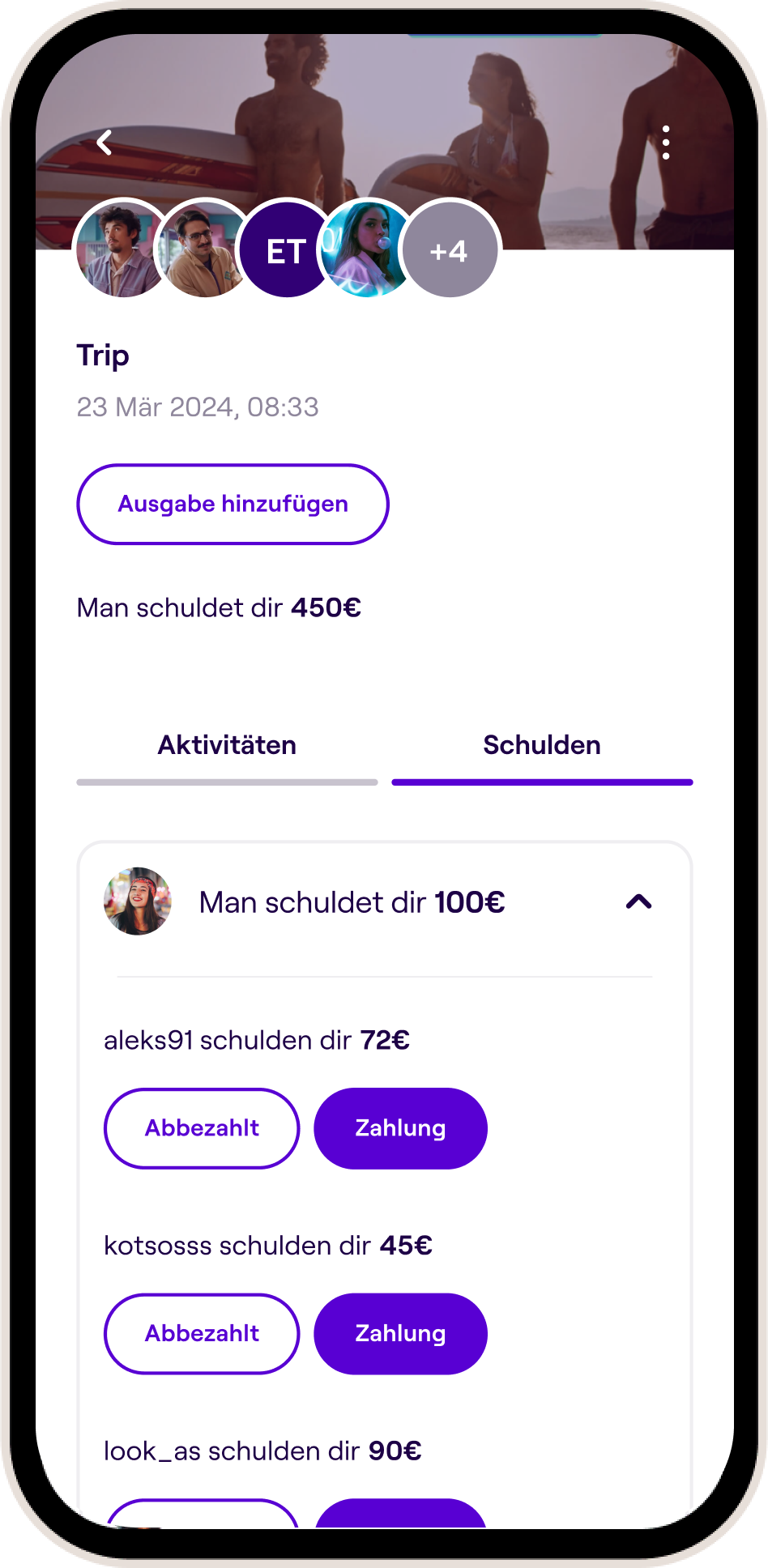Tap Zahlung for aleks91's debt

[400, 1128]
